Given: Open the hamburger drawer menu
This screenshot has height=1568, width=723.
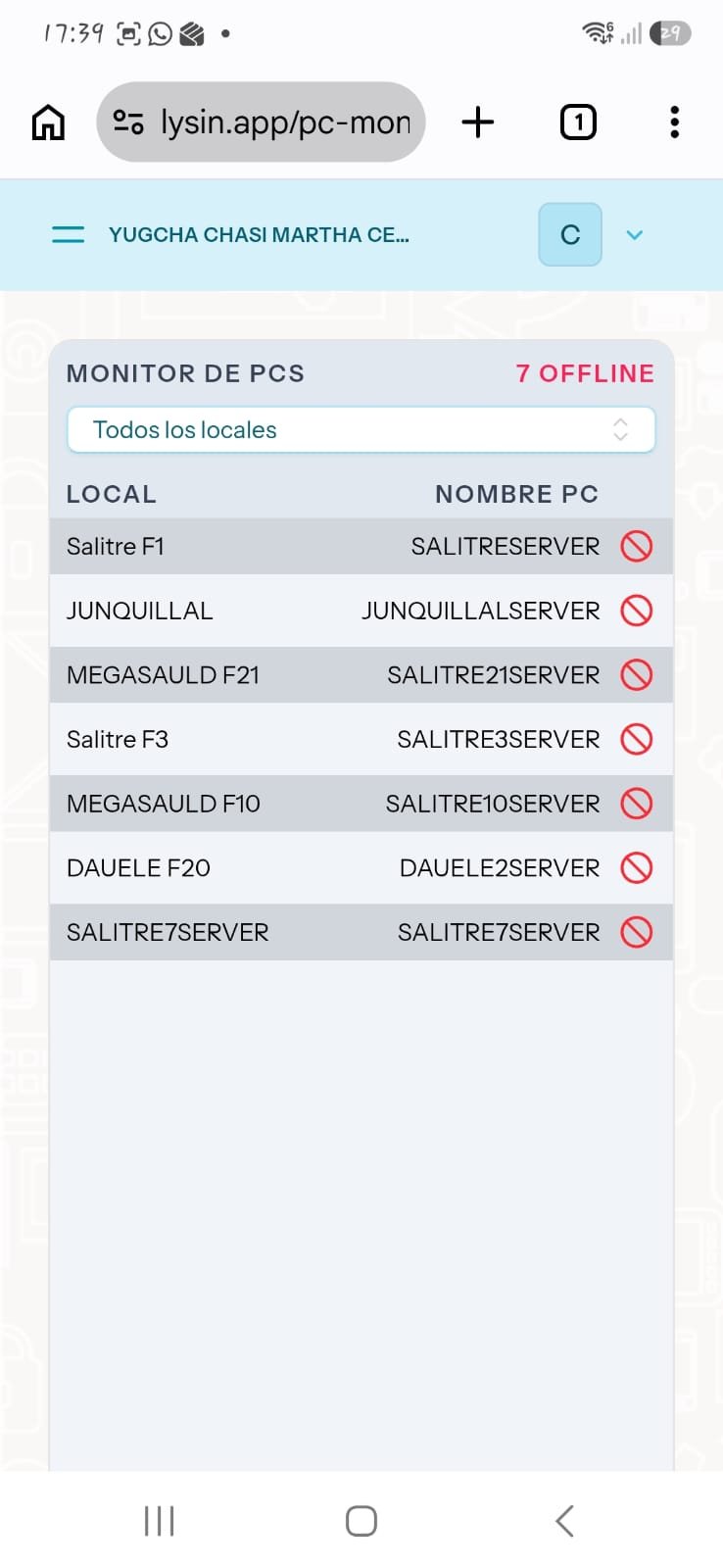Looking at the screenshot, I should tap(68, 234).
